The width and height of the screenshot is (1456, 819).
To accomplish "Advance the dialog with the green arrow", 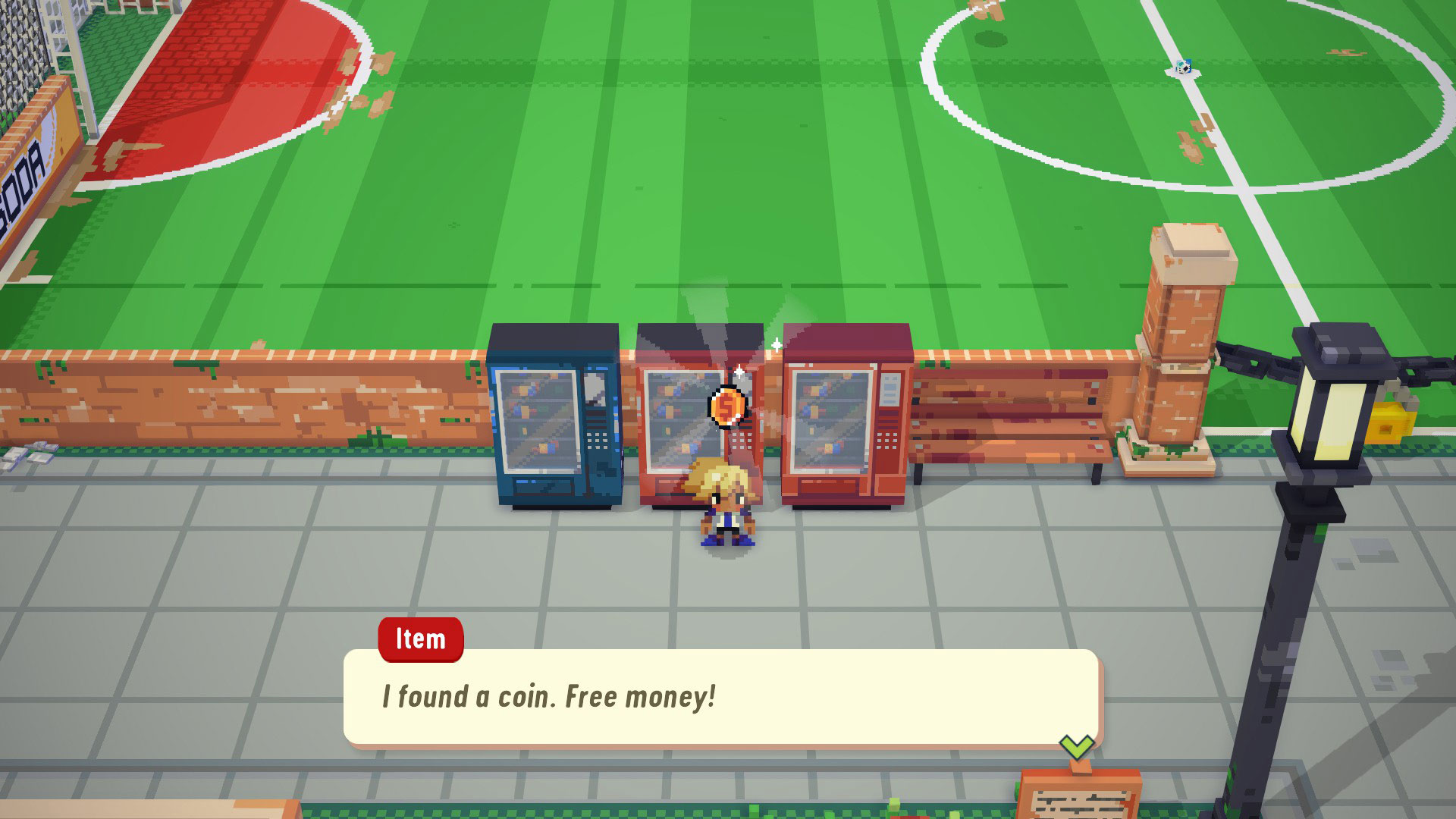I will pos(1076,746).
